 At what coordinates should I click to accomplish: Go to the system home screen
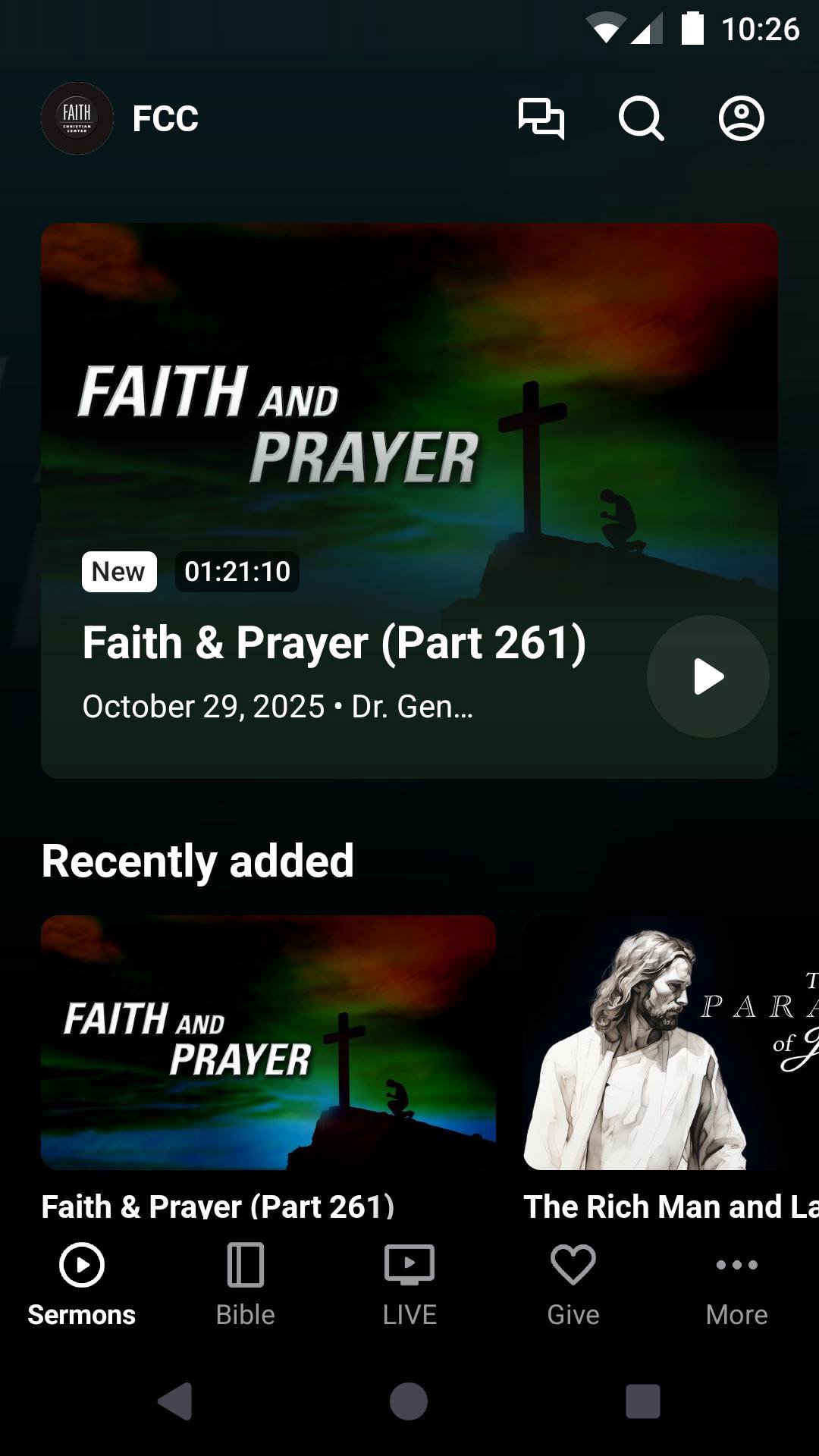pyautogui.click(x=409, y=1401)
